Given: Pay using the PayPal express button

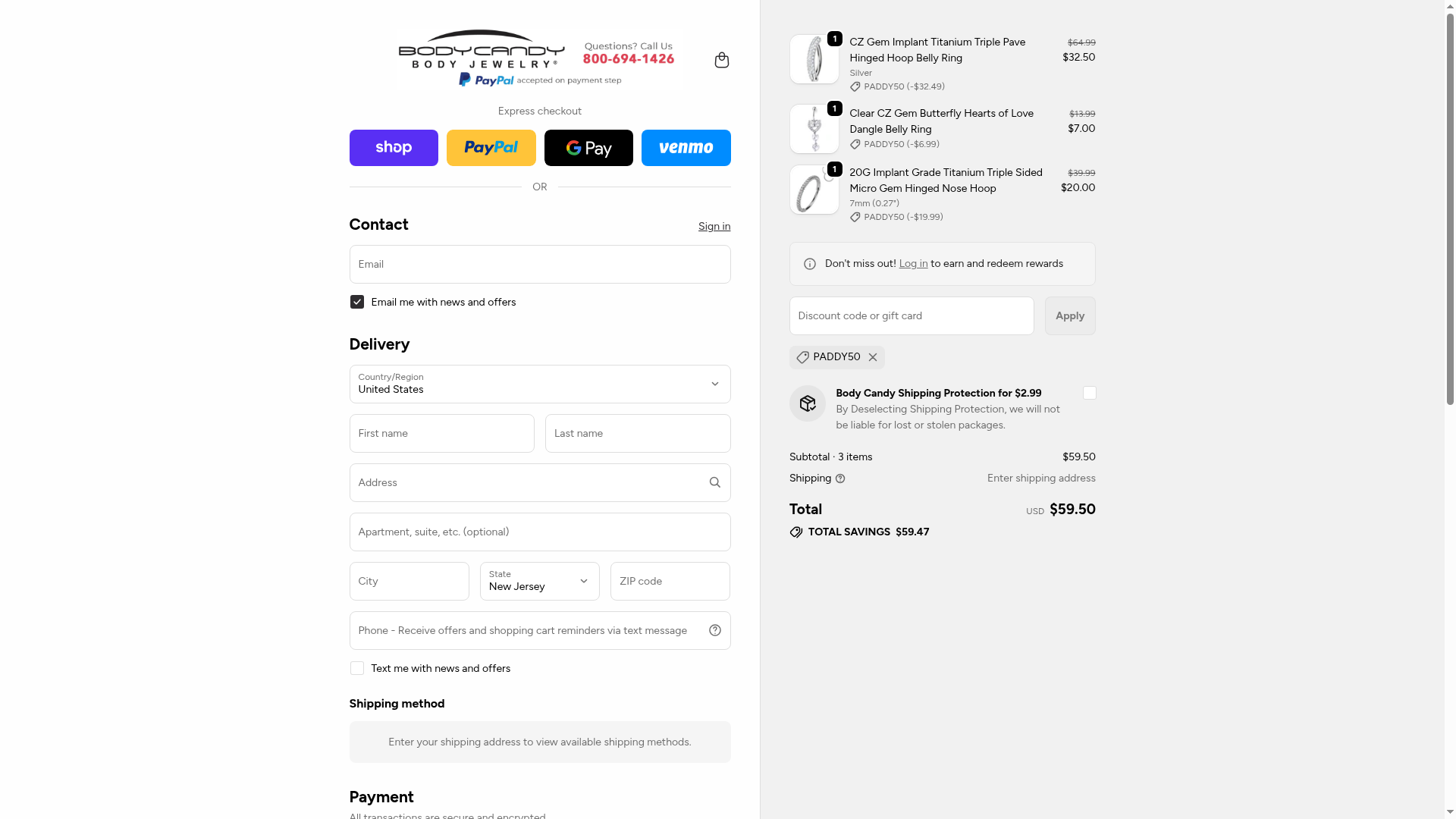Looking at the screenshot, I should 491,148.
